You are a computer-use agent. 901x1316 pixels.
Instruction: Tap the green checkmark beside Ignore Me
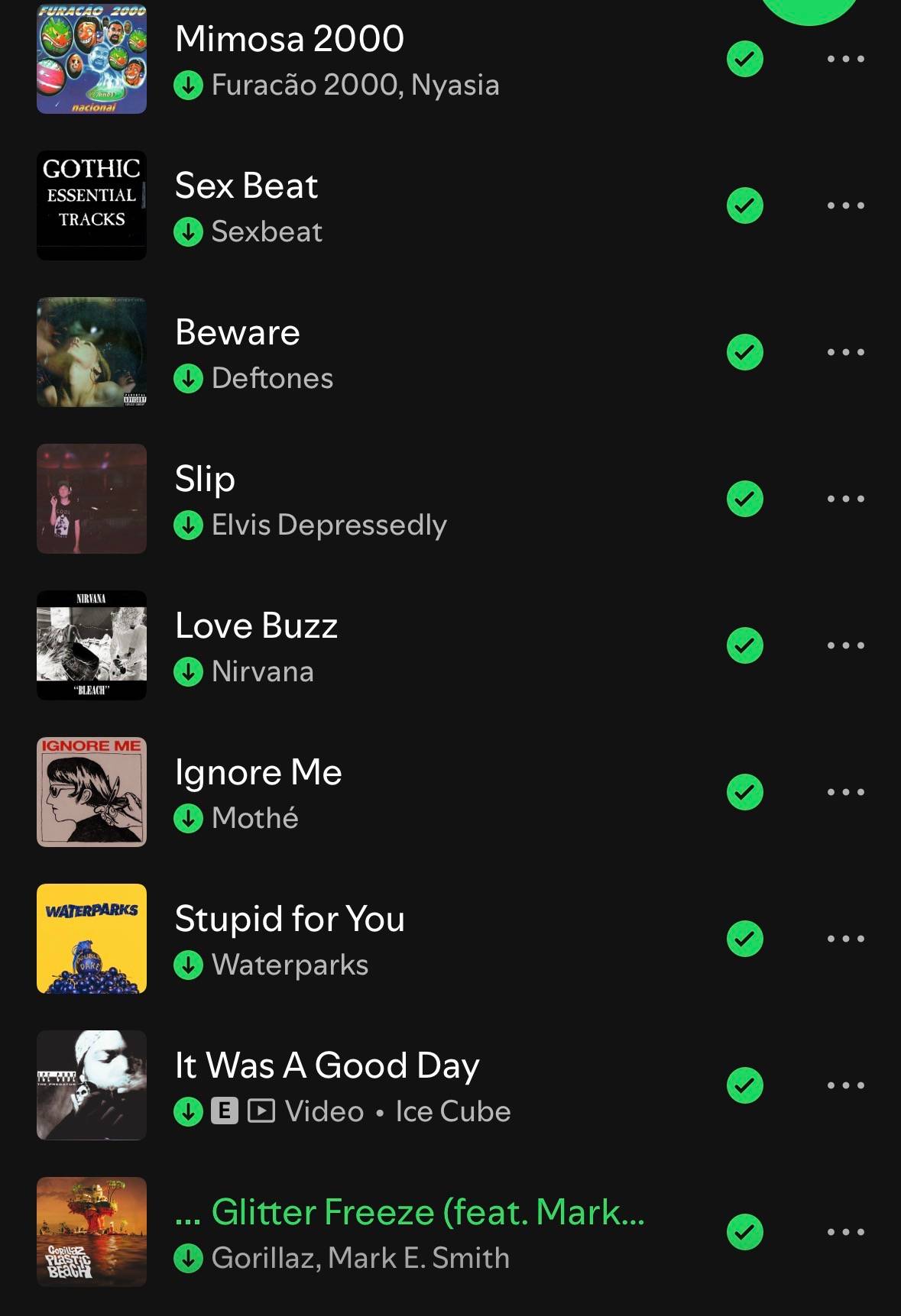click(x=745, y=792)
